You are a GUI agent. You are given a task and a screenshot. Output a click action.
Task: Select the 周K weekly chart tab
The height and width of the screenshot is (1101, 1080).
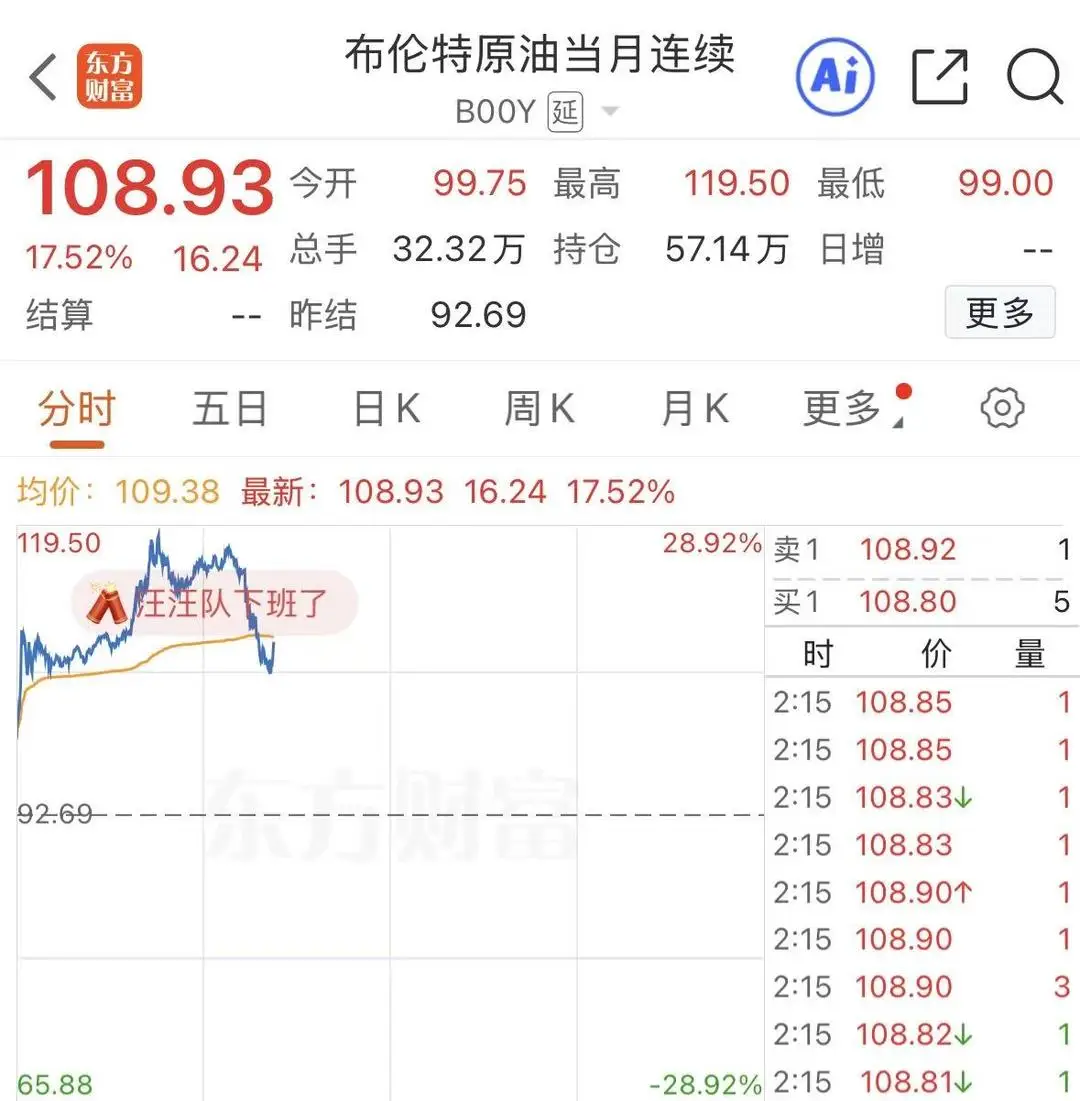point(539,408)
